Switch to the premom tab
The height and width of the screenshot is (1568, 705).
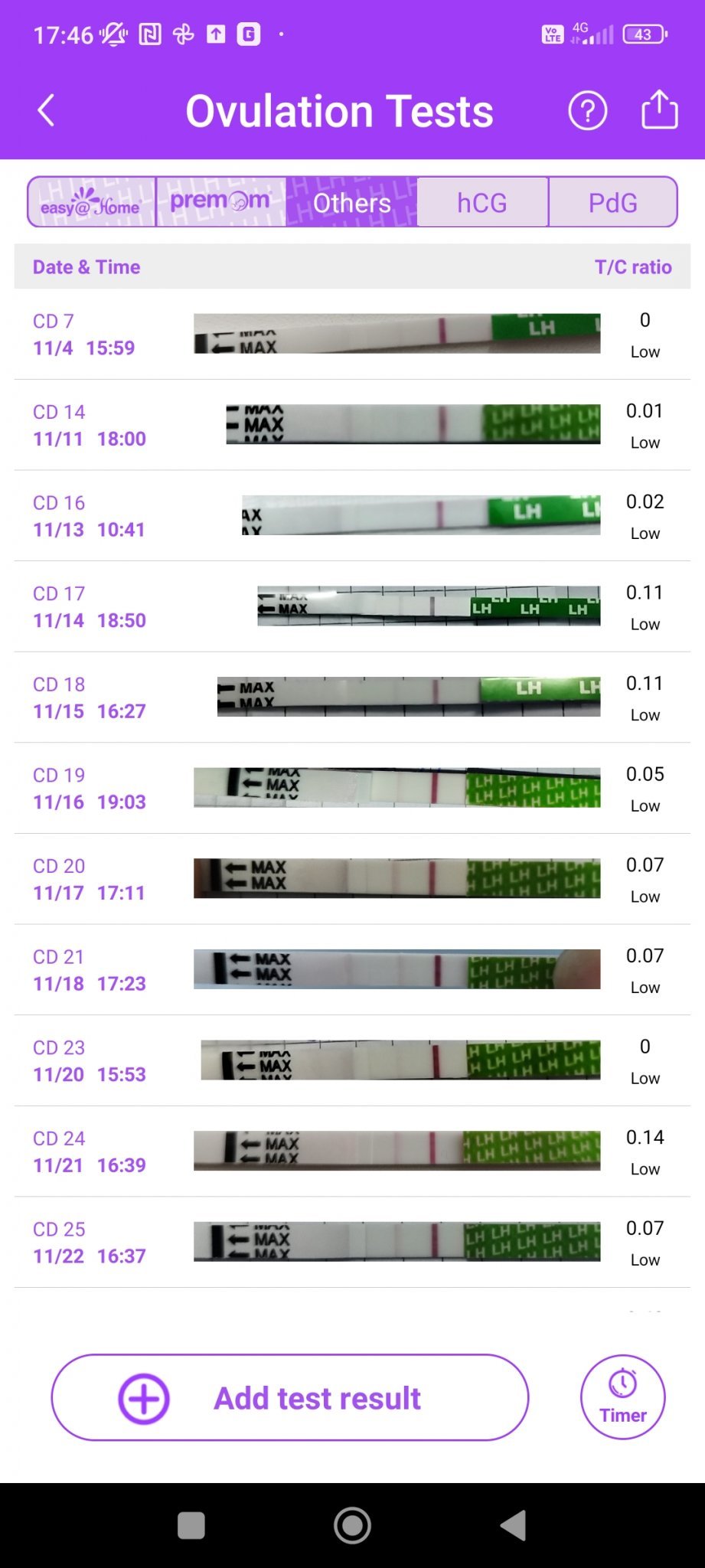pos(220,202)
